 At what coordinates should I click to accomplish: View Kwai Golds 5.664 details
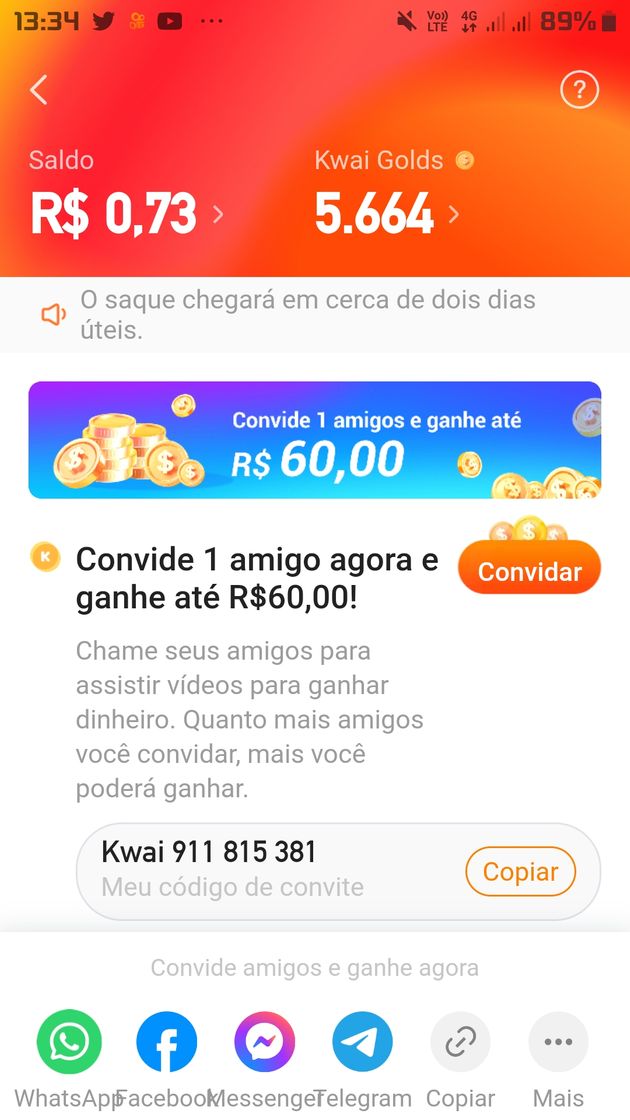[386, 214]
